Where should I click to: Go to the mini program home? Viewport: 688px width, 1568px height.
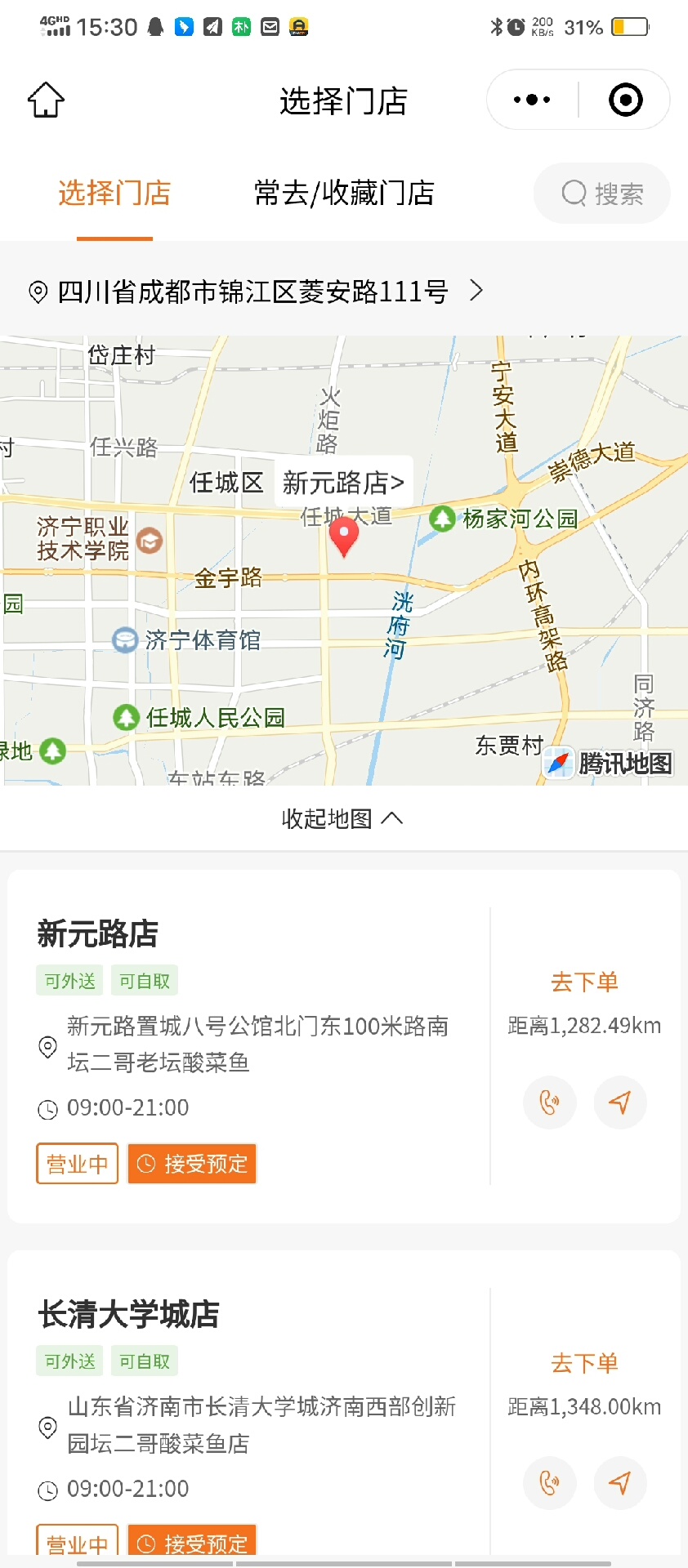(x=46, y=100)
